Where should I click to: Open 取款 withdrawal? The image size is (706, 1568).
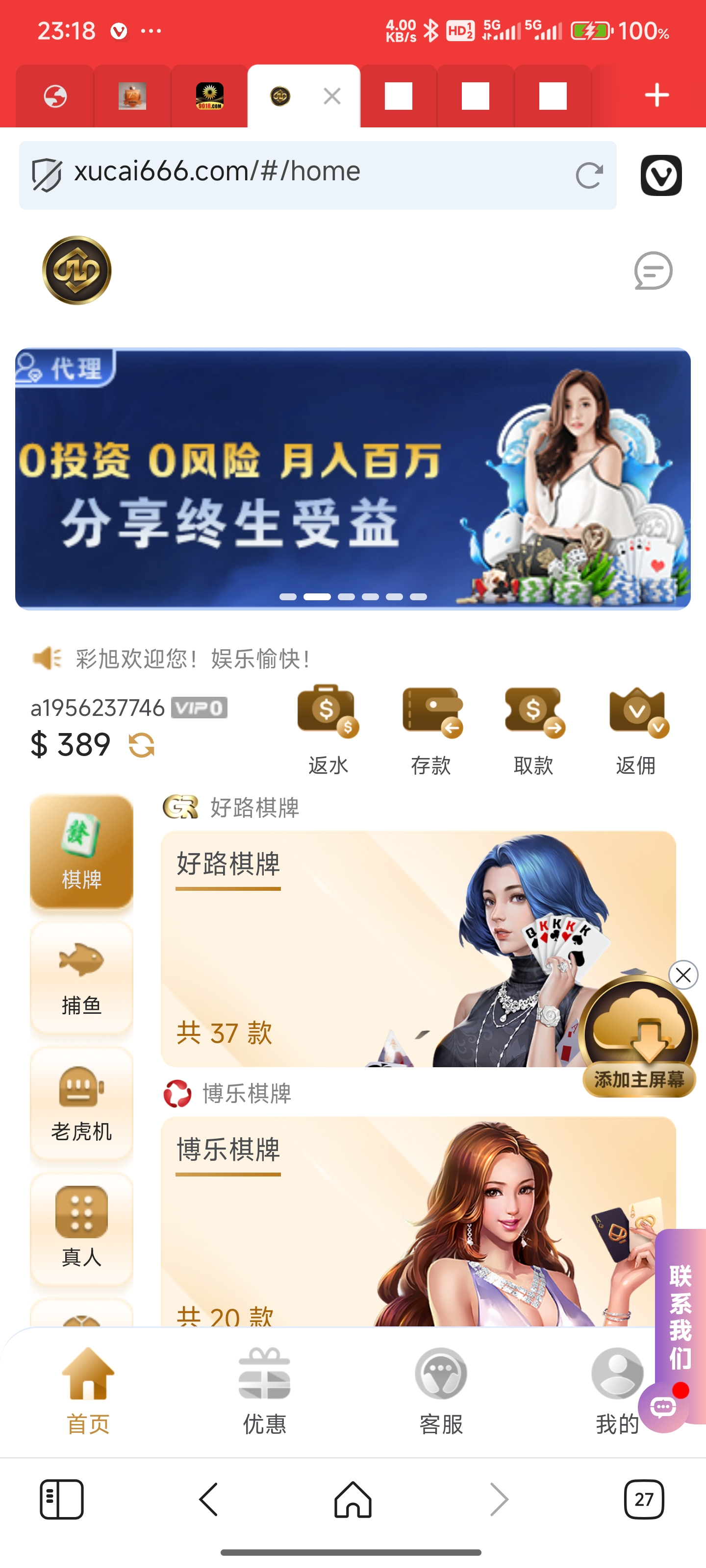[533, 729]
